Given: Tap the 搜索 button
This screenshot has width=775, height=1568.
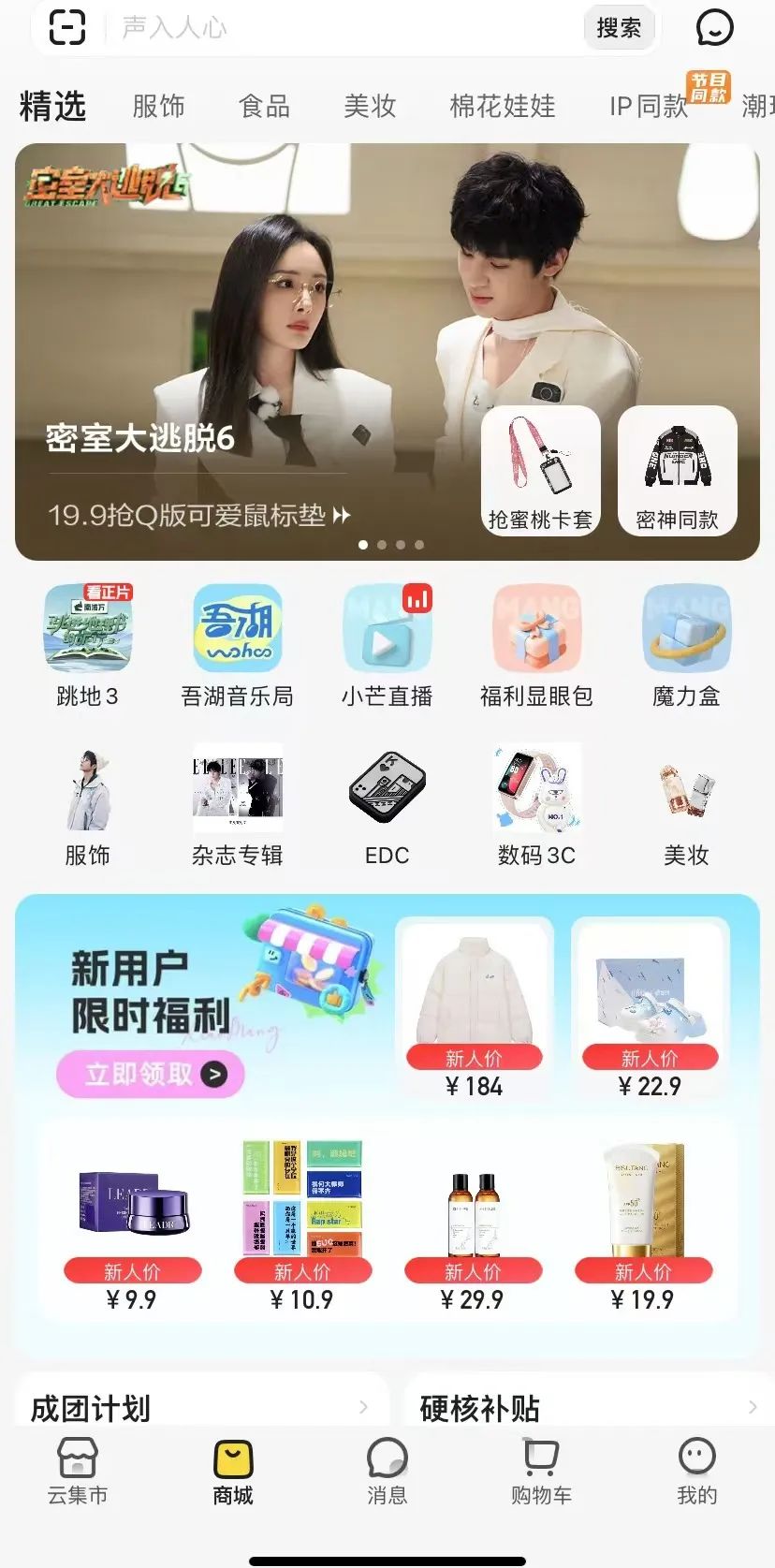Looking at the screenshot, I should click(x=619, y=28).
